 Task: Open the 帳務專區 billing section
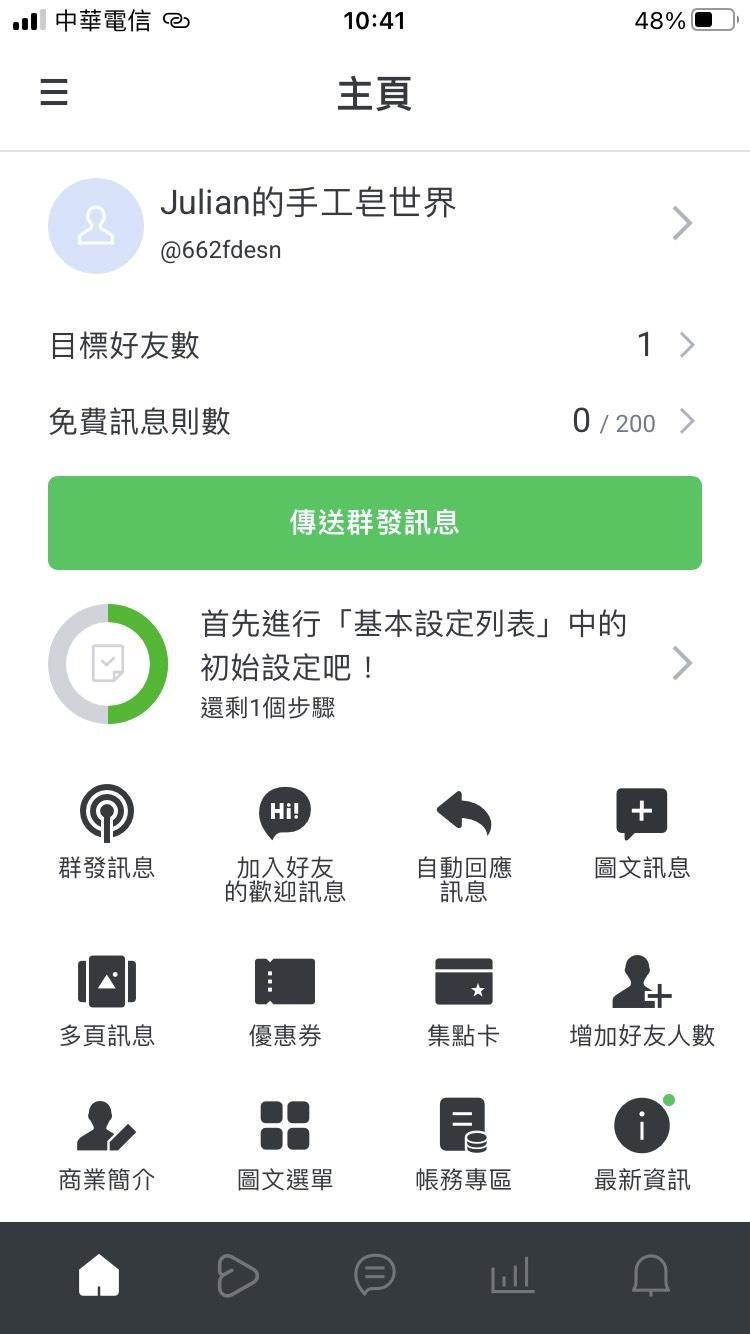pyautogui.click(x=463, y=1145)
